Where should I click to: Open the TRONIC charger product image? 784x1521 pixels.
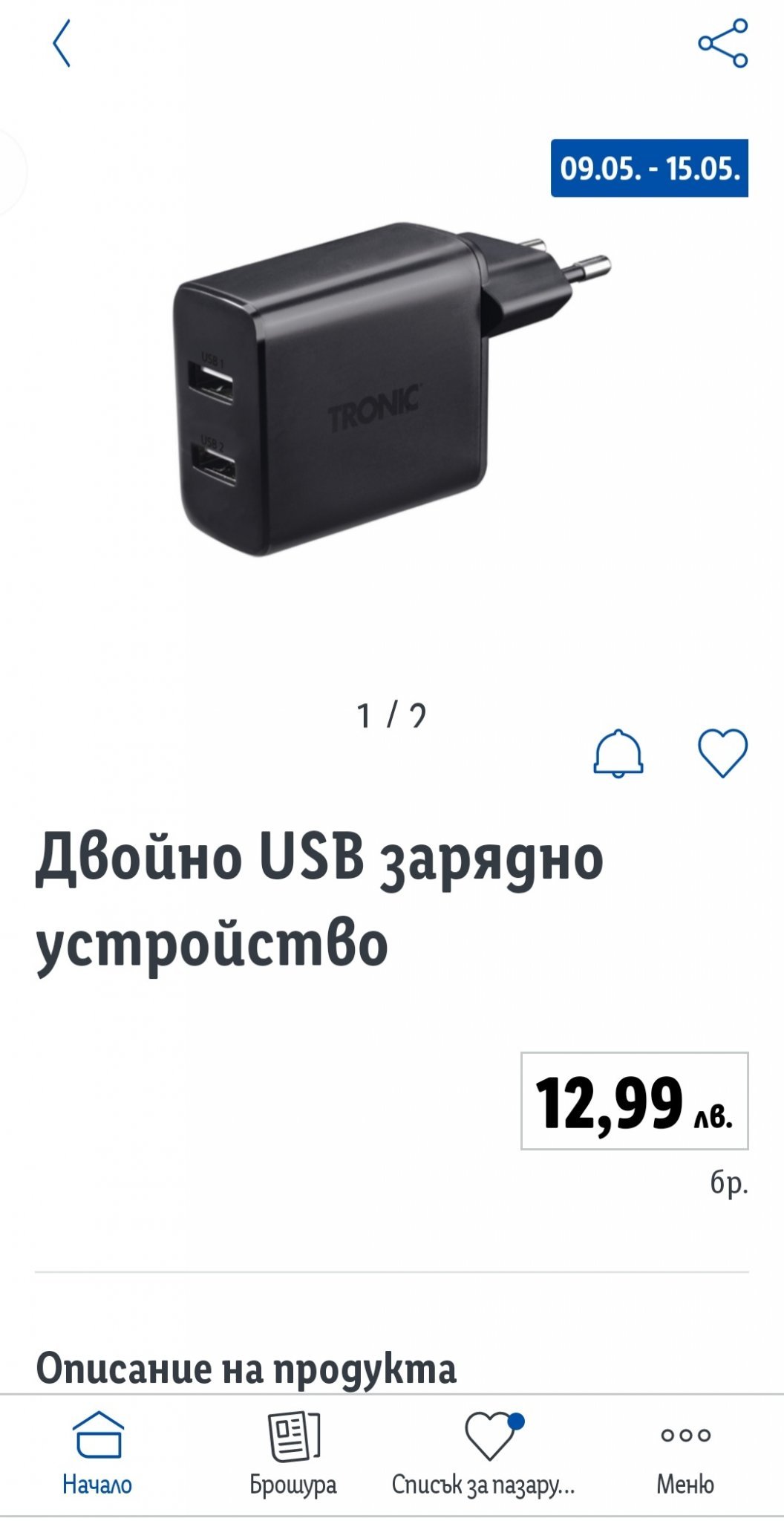click(392, 390)
